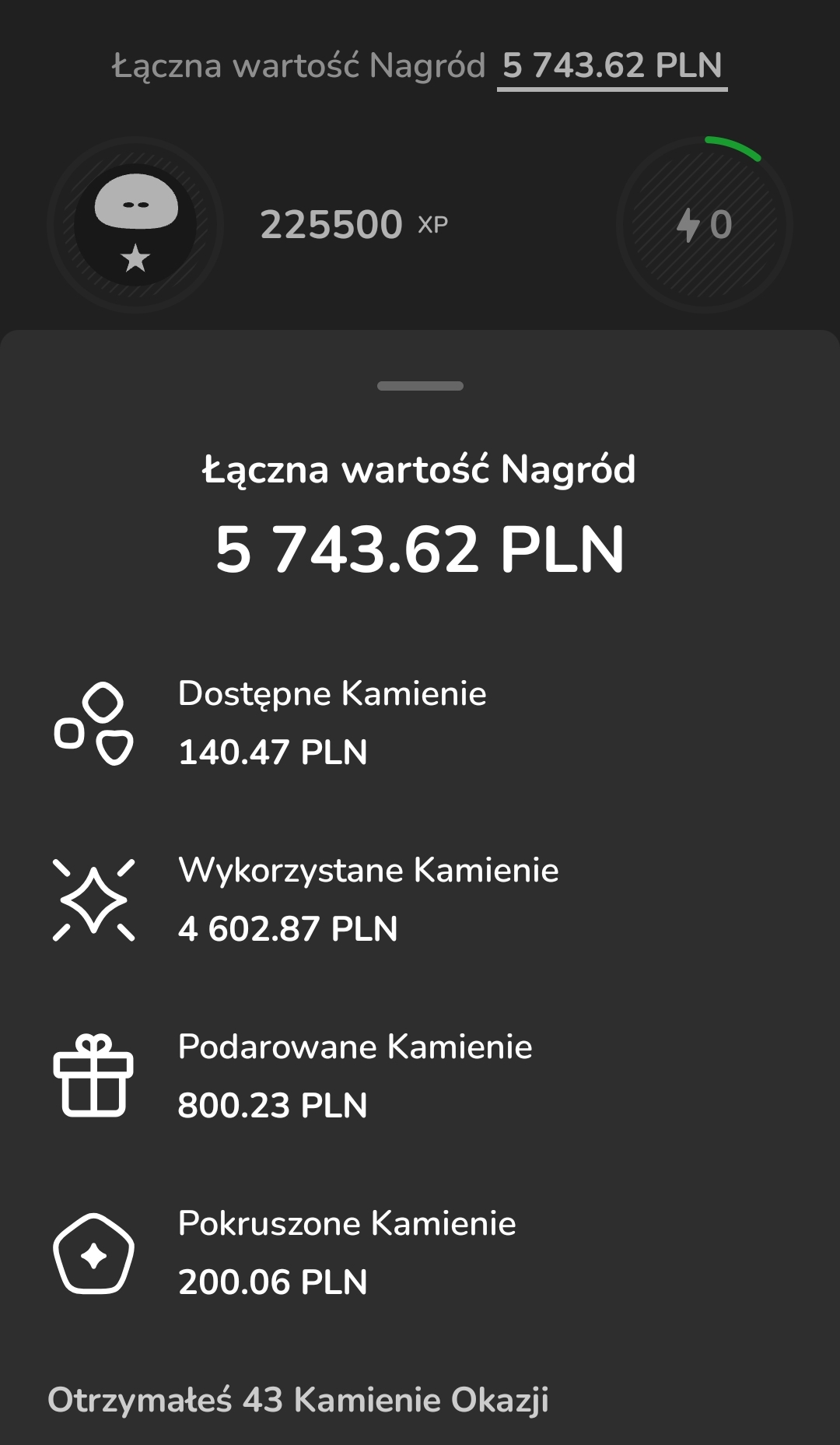840x1445 pixels.
Task: Open the profile avatar with the star
Action: (x=135, y=225)
